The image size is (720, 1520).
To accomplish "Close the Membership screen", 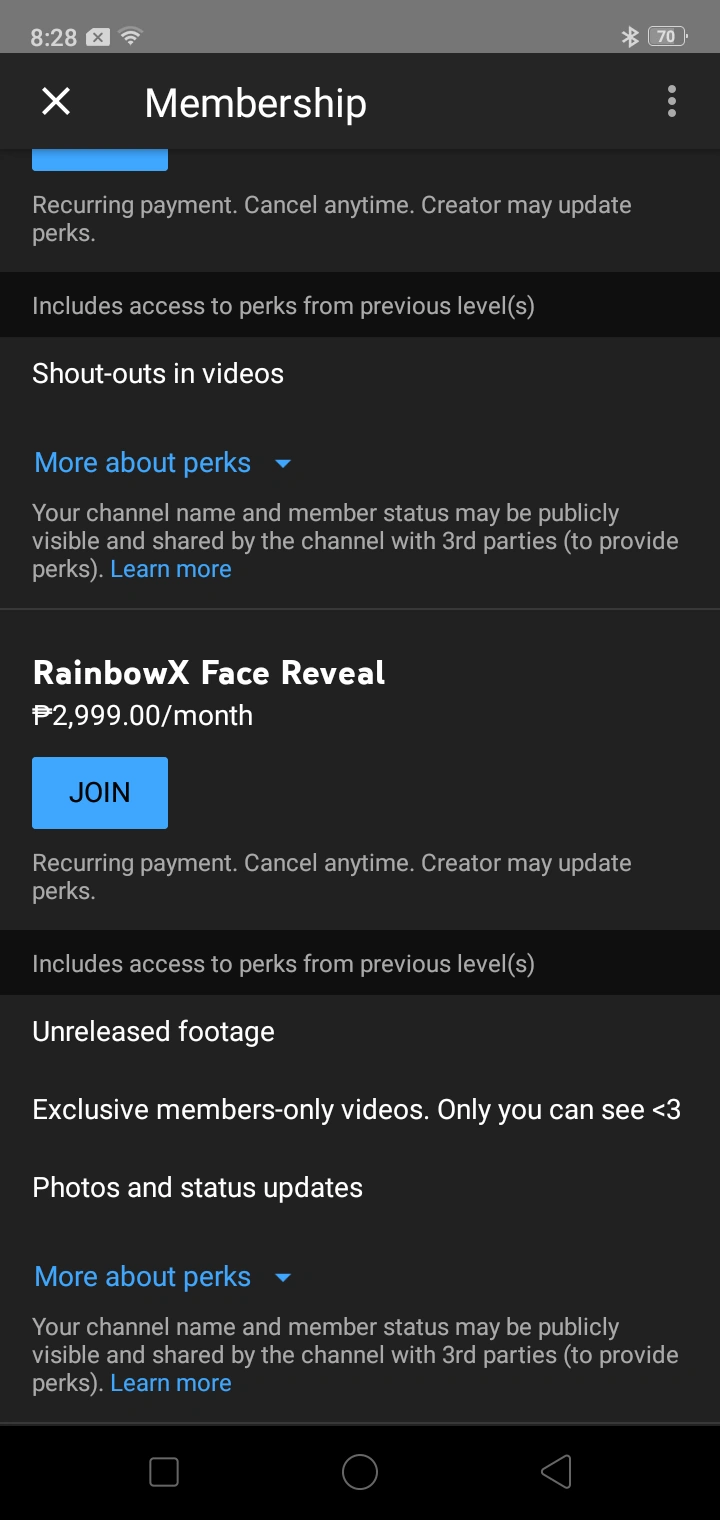I will tap(56, 100).
